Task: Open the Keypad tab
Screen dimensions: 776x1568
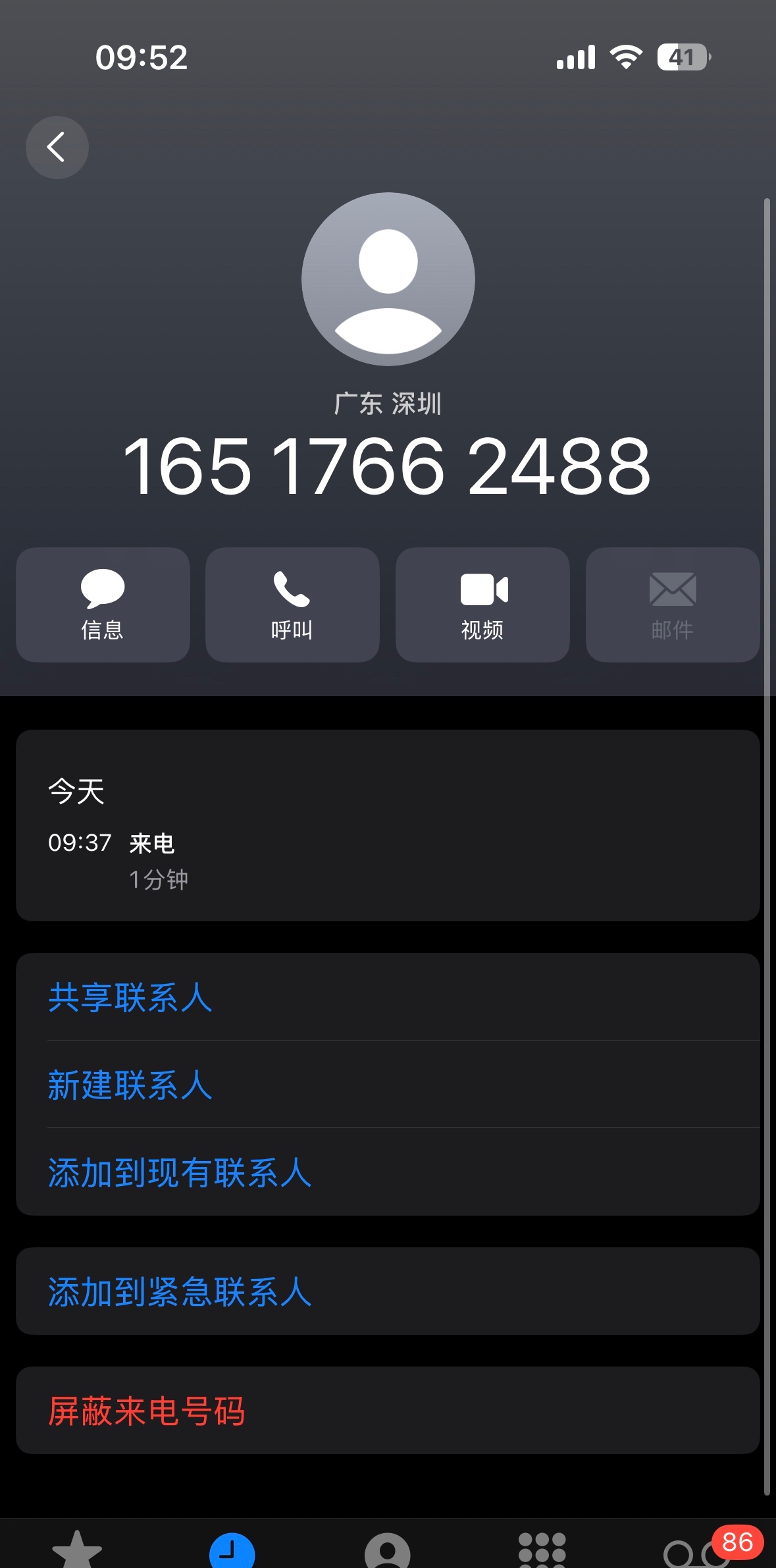Action: tap(542, 1550)
